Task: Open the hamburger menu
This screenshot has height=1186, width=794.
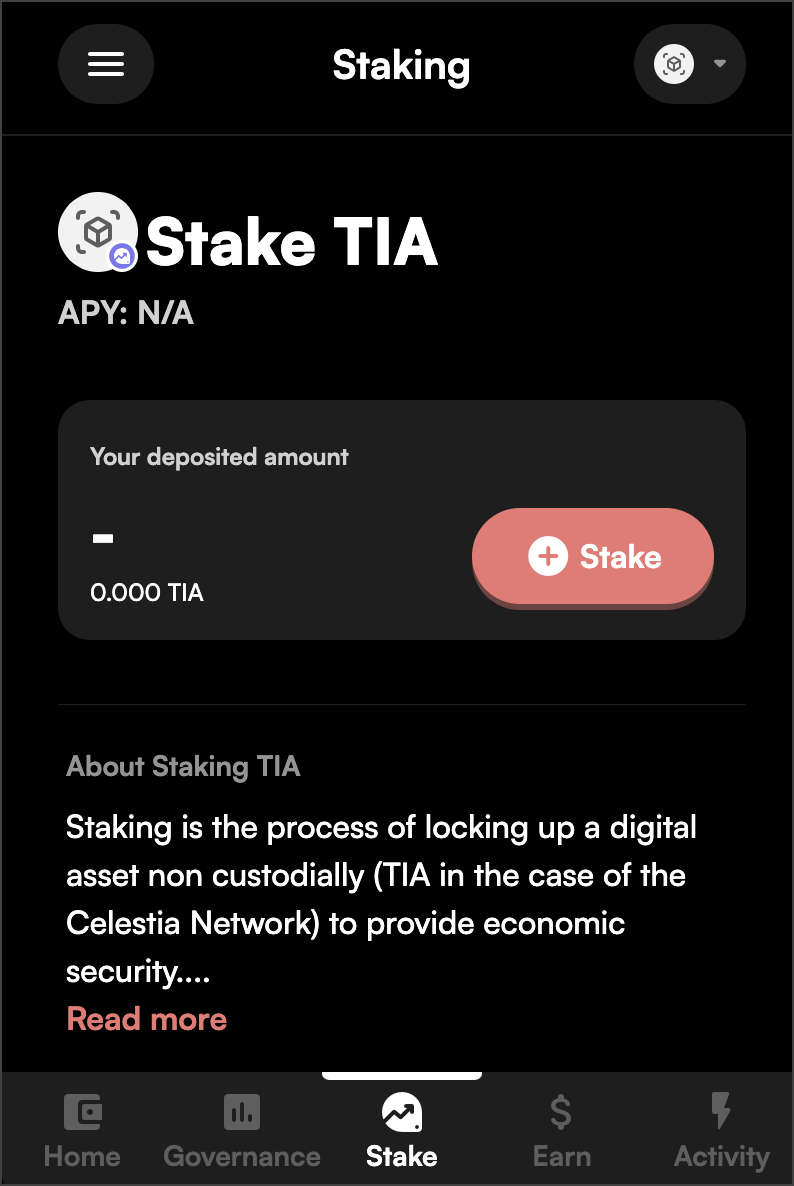Action: [x=106, y=65]
